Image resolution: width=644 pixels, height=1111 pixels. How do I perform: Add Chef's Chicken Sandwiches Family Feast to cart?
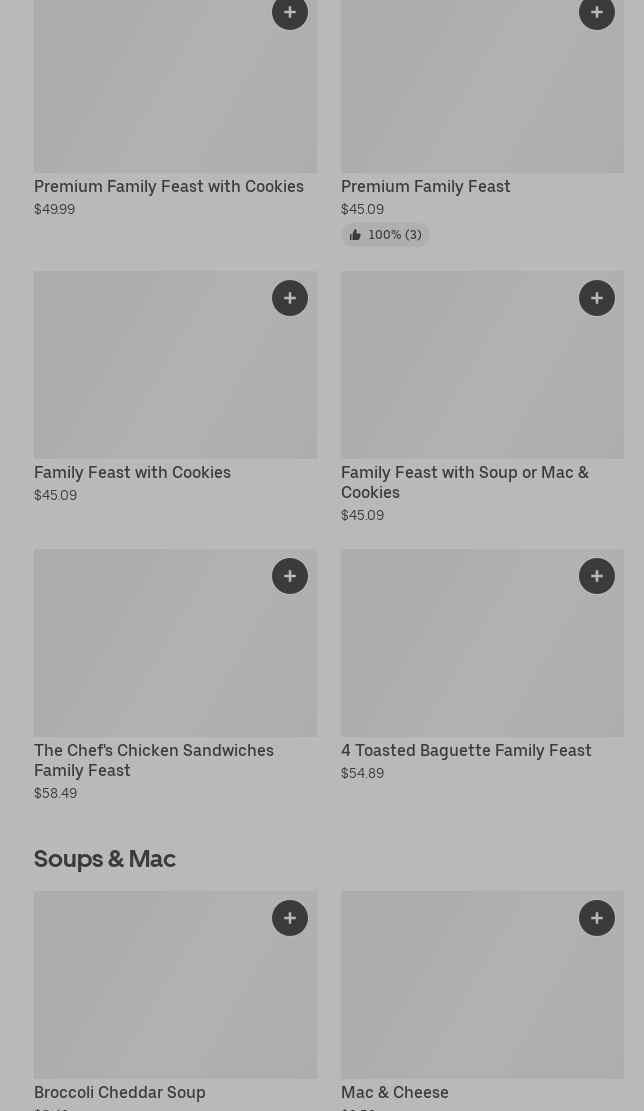(289, 576)
